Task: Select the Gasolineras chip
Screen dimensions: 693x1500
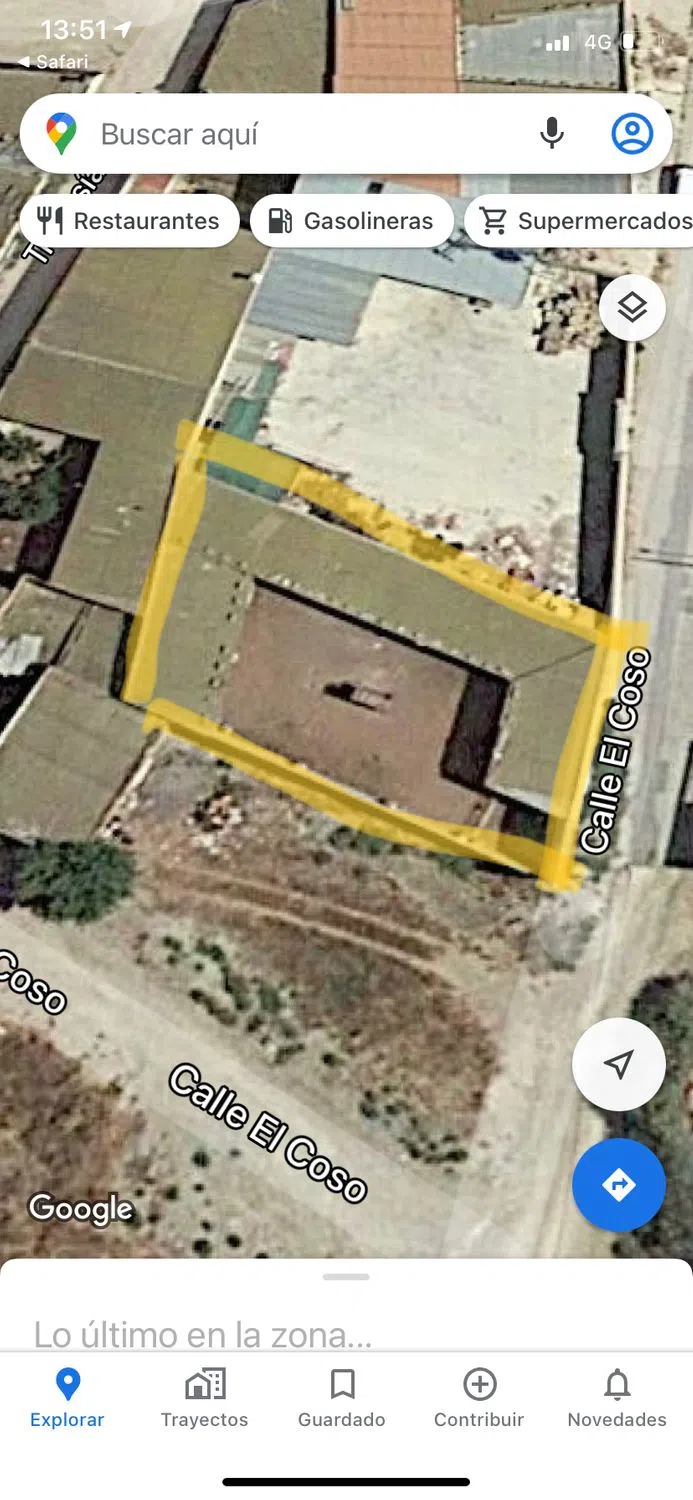Action: coord(354,221)
